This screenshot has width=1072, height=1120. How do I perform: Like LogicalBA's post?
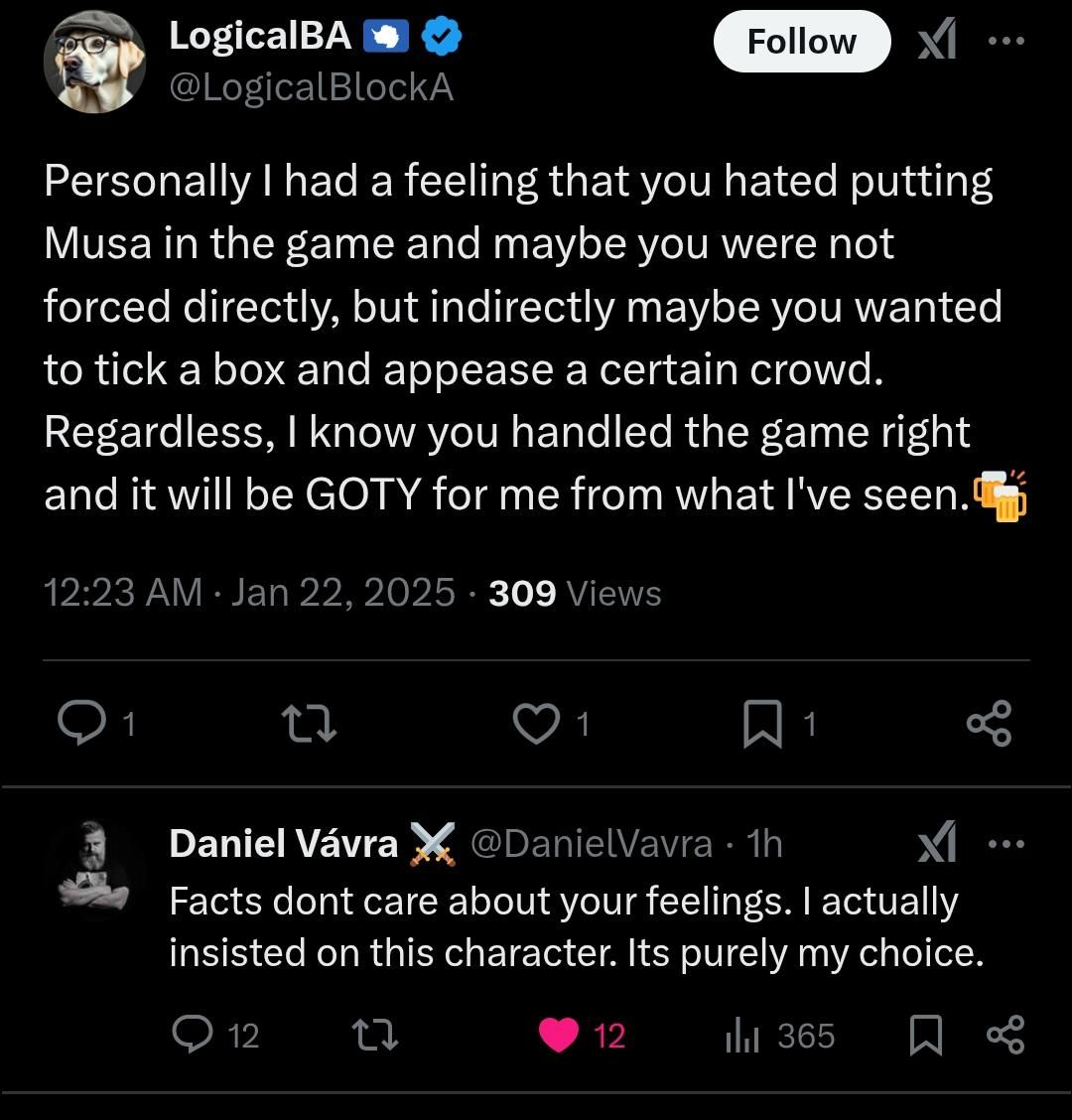(536, 723)
